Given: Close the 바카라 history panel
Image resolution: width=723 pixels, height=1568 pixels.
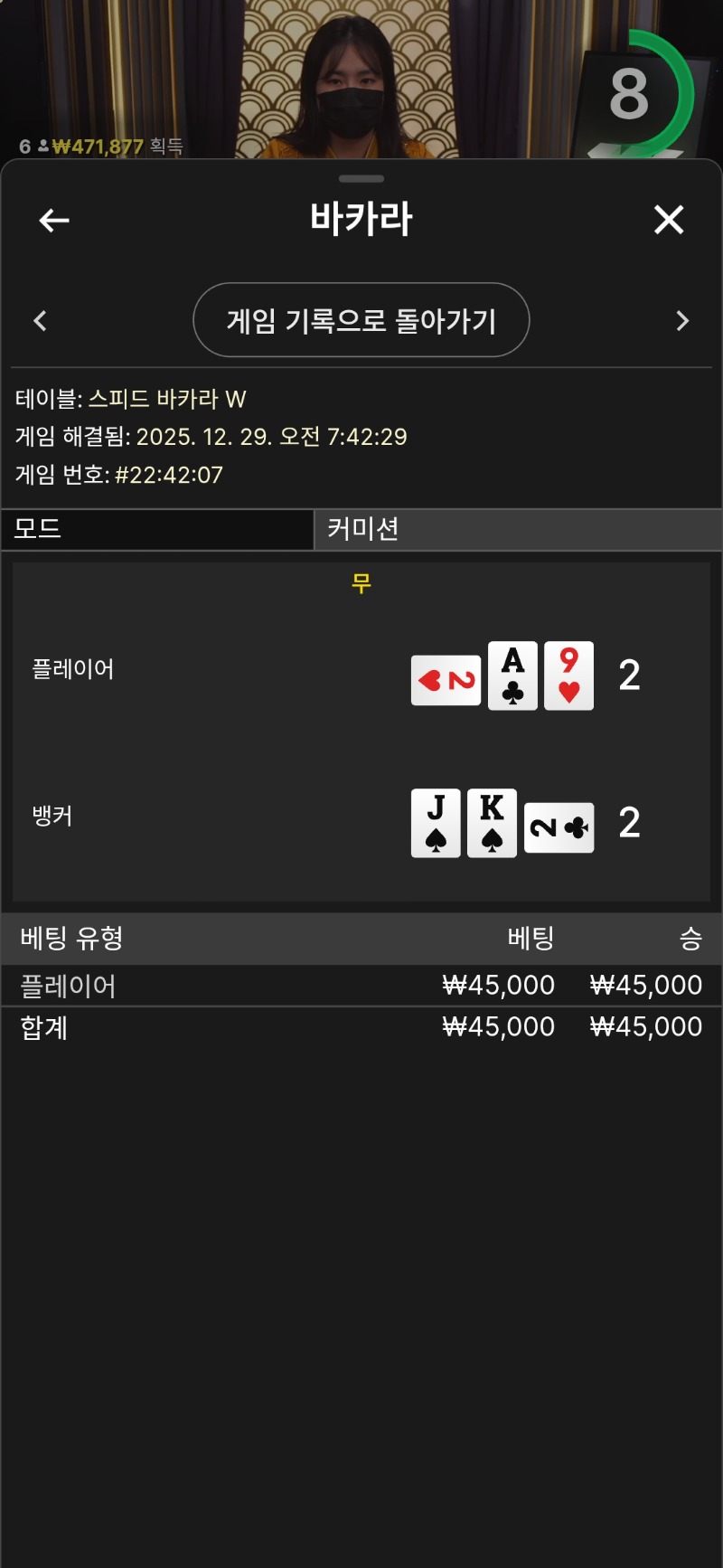Looking at the screenshot, I should click(669, 220).
